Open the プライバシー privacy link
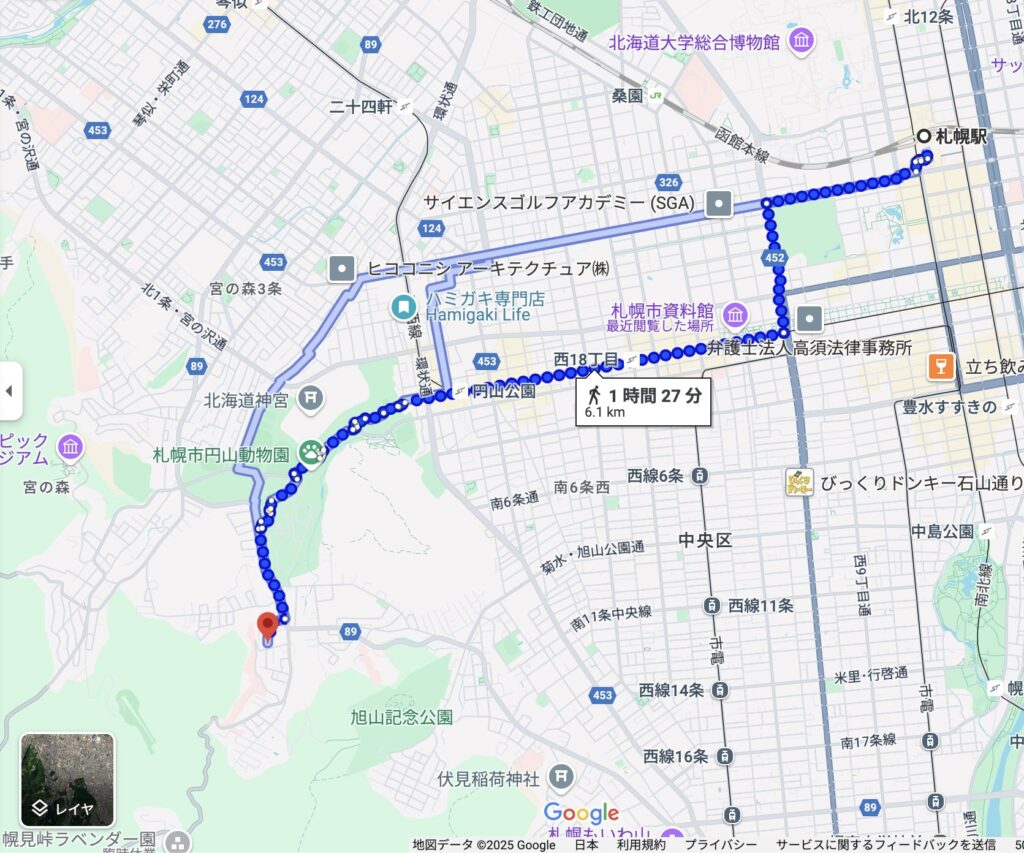Image resolution: width=1024 pixels, height=853 pixels. [712, 845]
